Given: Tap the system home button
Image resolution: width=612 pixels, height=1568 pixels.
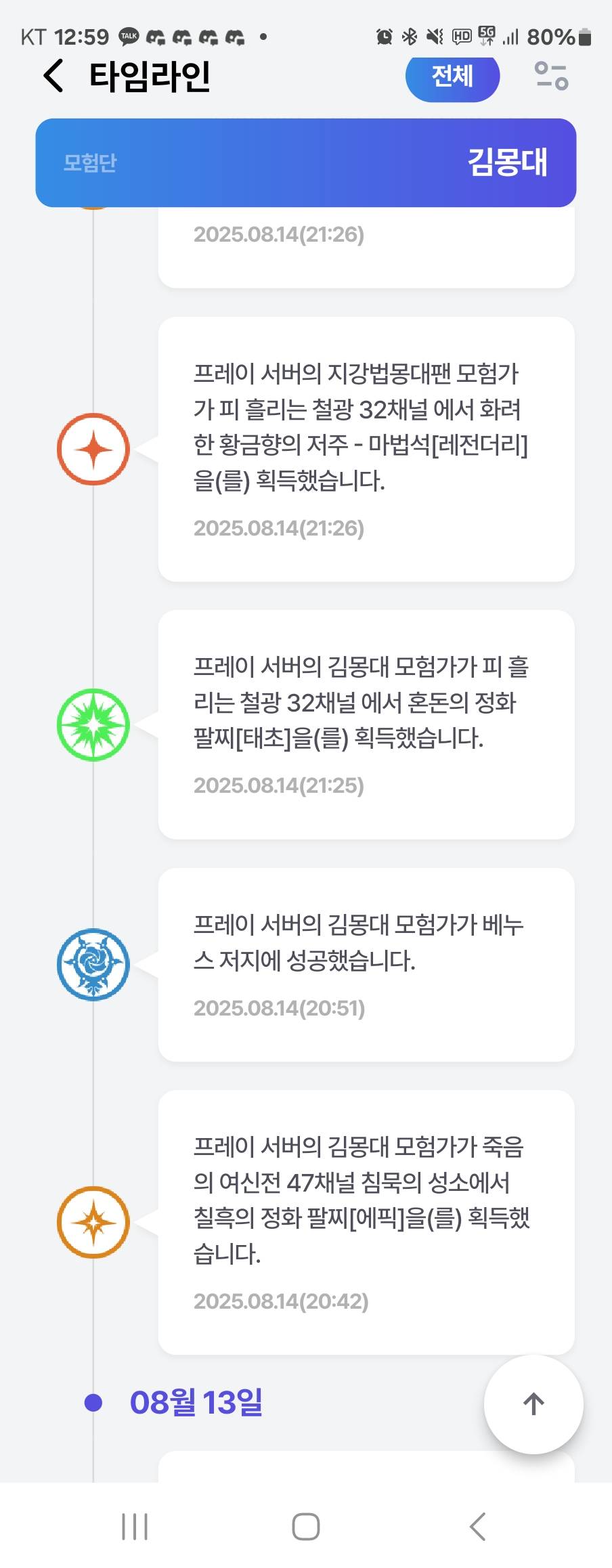Looking at the screenshot, I should pyautogui.click(x=306, y=1527).
